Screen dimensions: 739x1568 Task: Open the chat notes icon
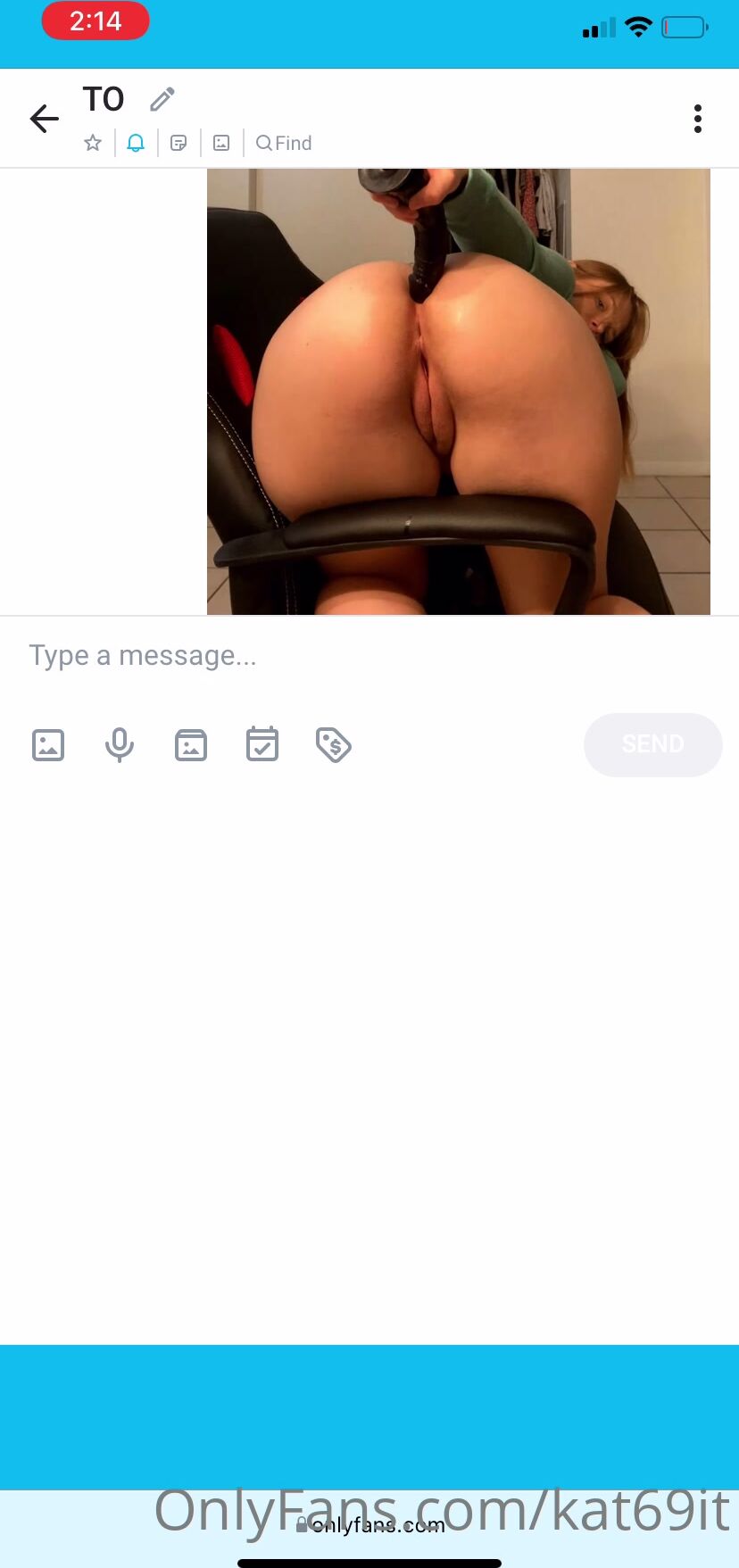click(179, 143)
